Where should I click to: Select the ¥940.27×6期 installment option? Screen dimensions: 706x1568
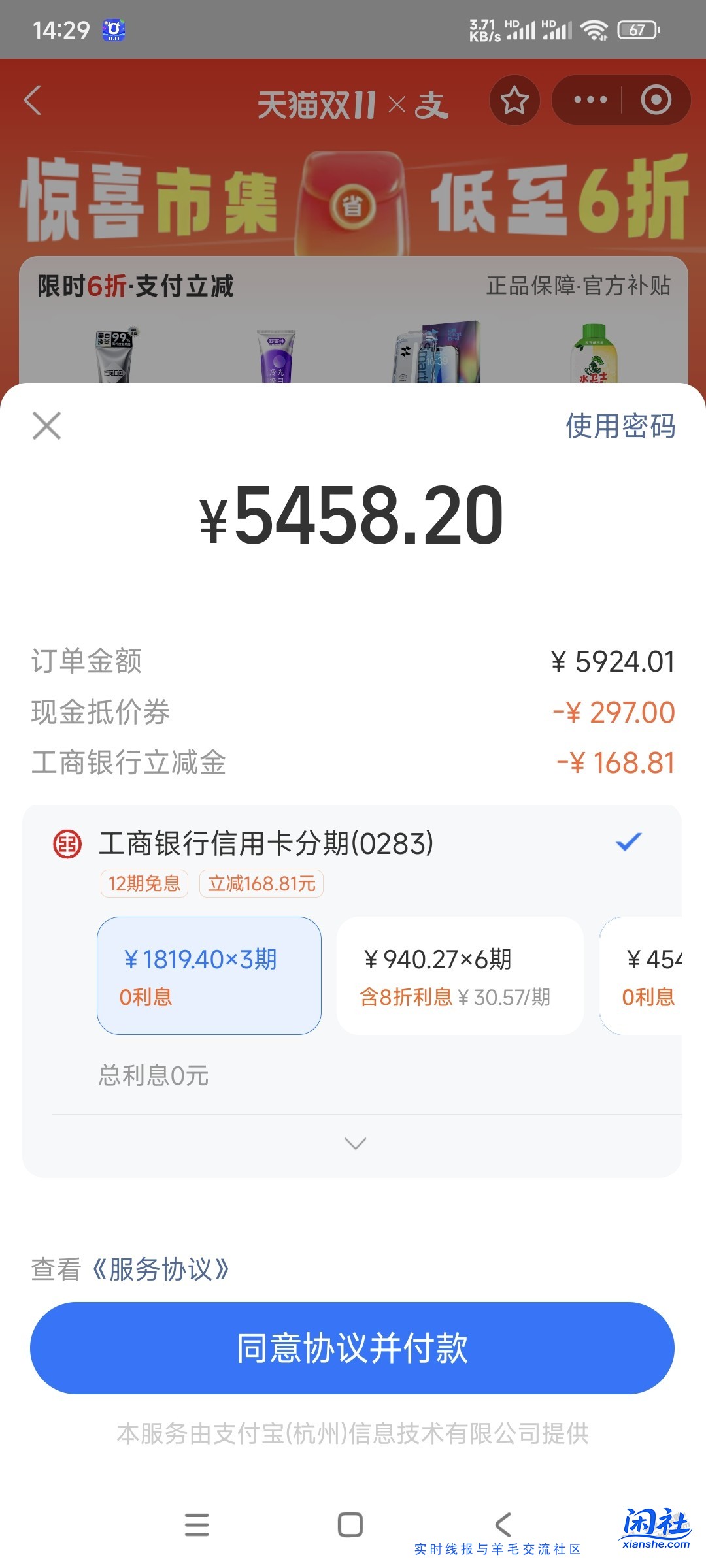point(460,975)
